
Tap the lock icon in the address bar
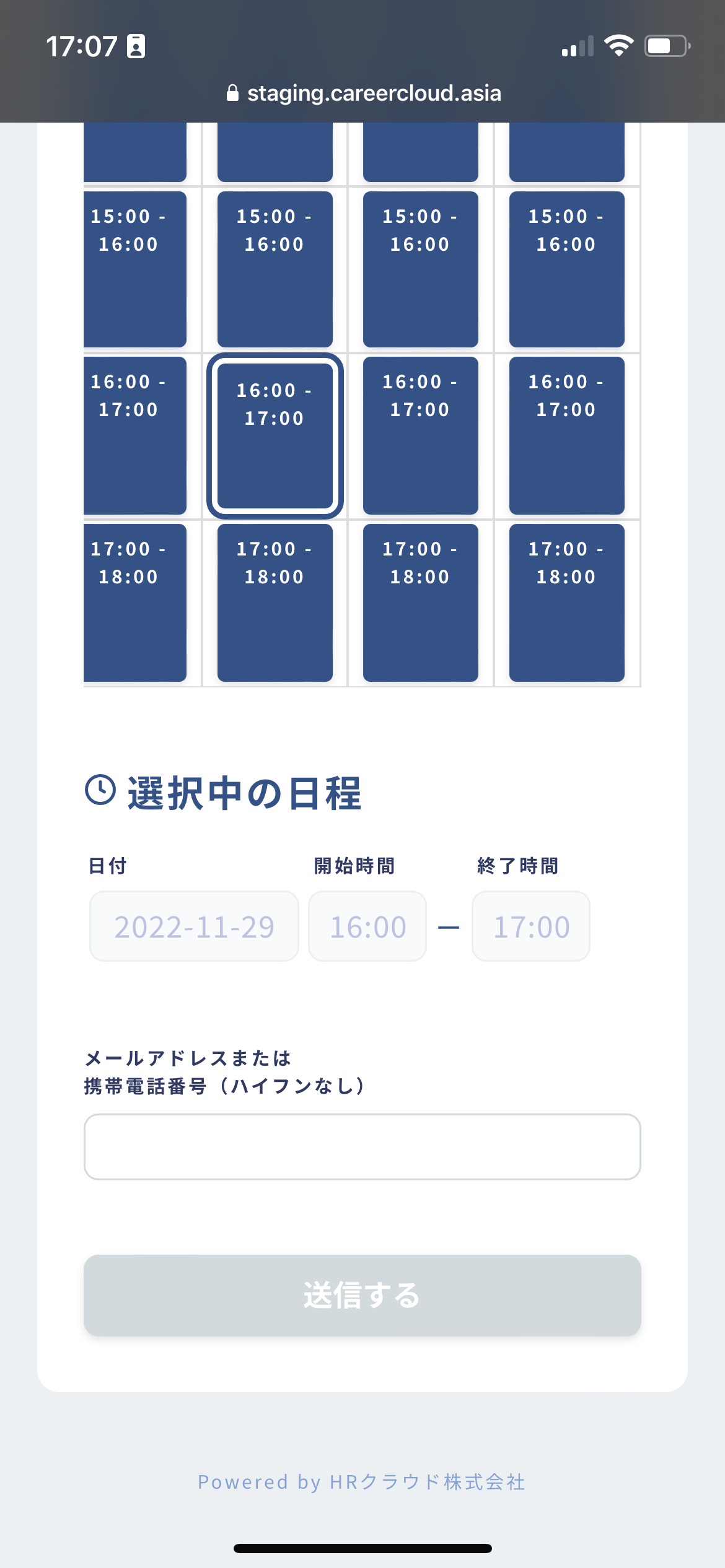234,93
